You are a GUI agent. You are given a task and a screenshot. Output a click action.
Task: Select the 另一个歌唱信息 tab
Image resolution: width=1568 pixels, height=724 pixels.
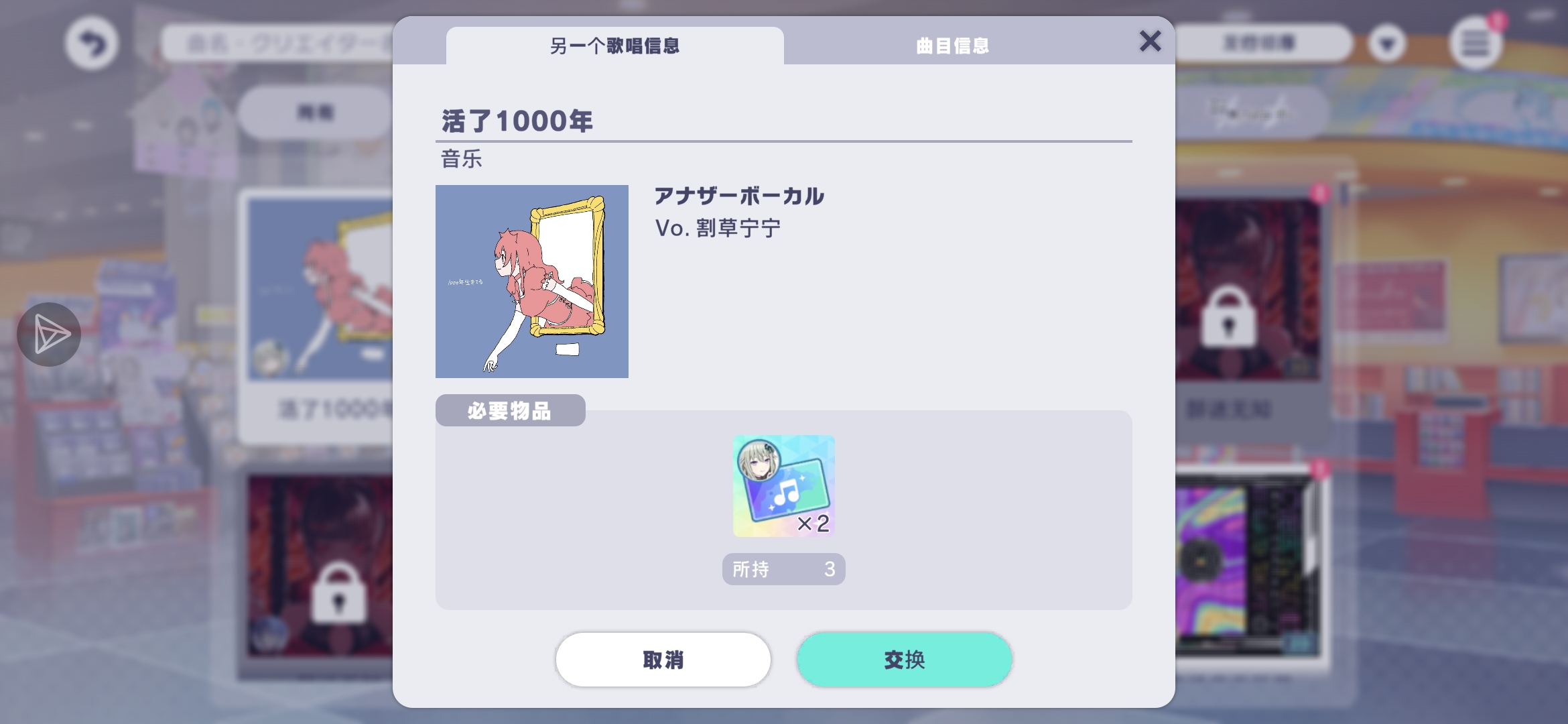coord(614,46)
